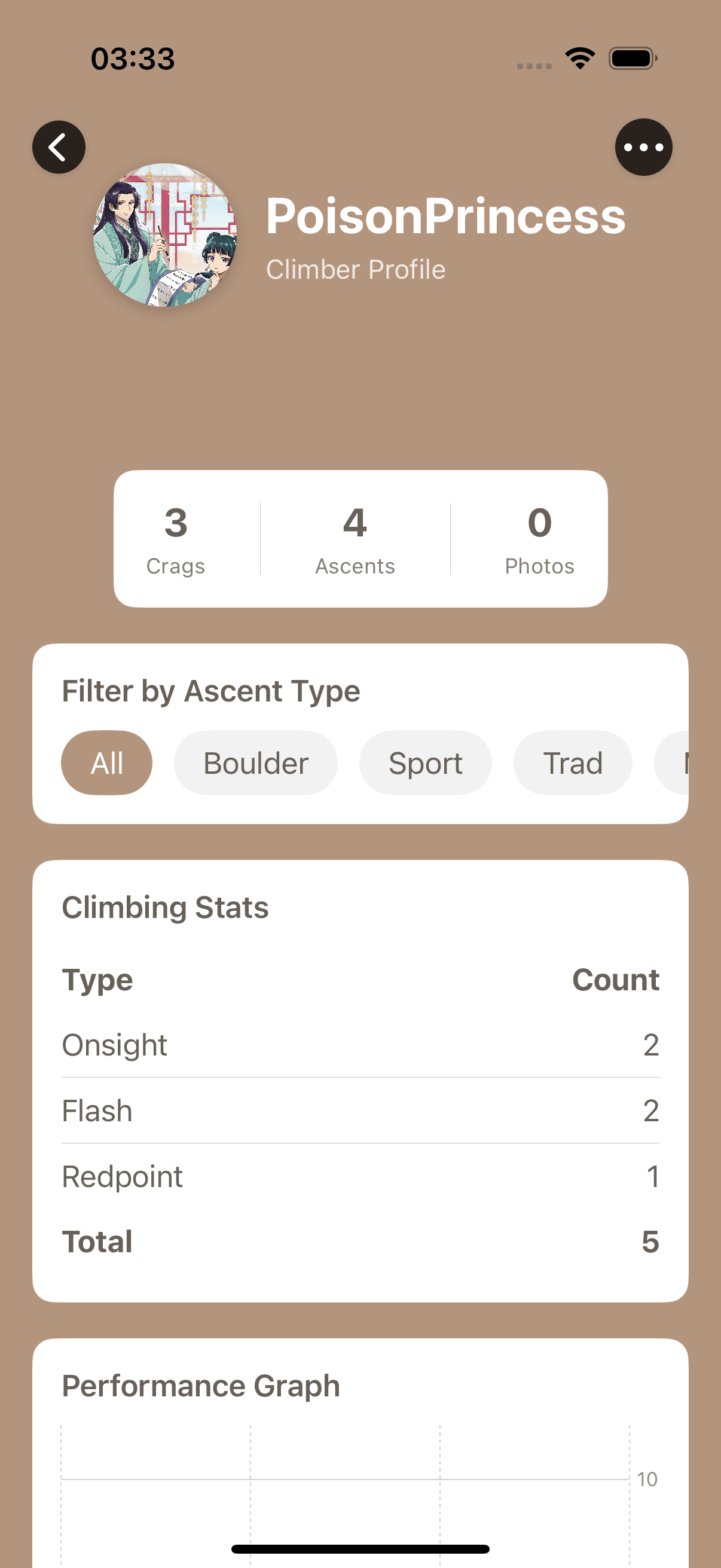Tap the back arrow icon
Viewport: 721px width, 1568px height.
coord(59,147)
